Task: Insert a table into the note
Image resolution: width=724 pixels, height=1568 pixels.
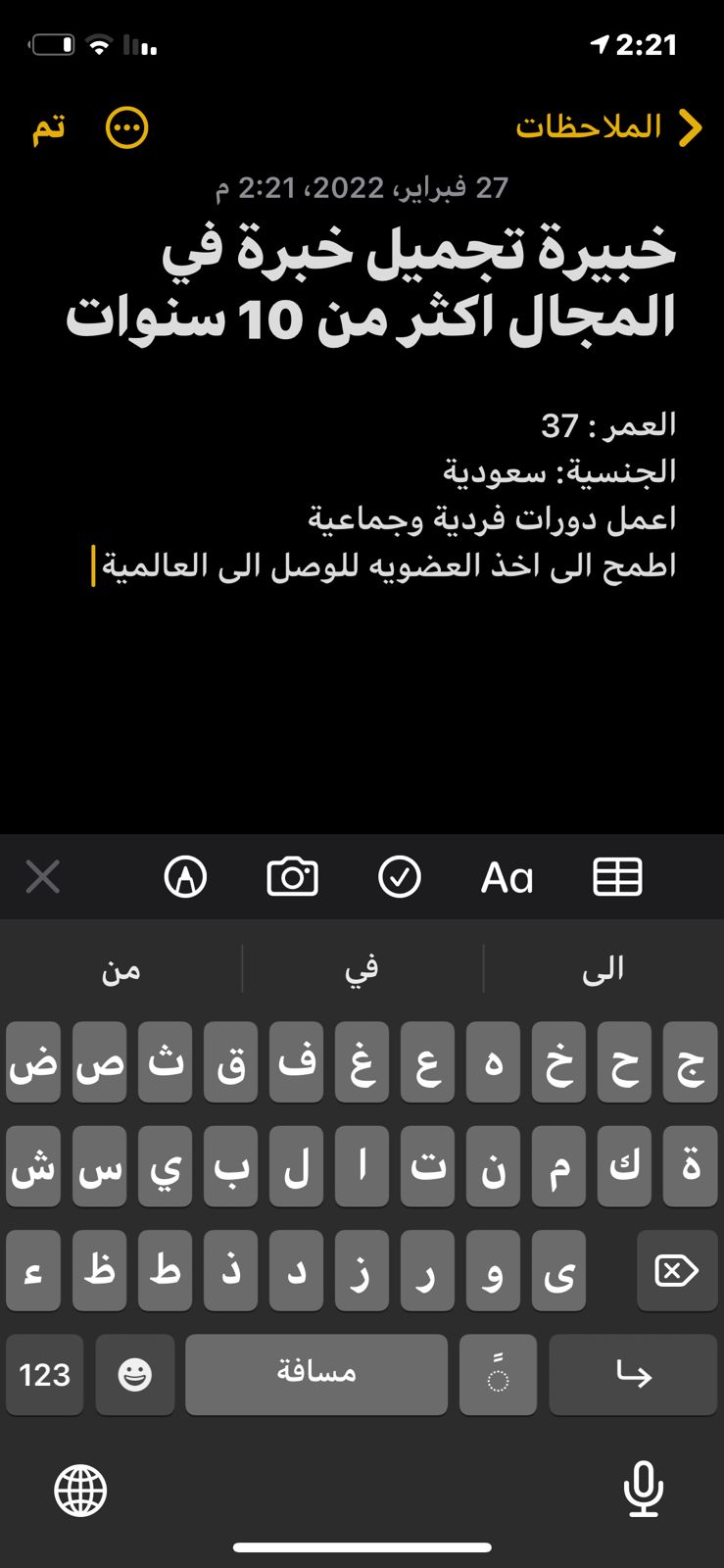Action: 617,876
